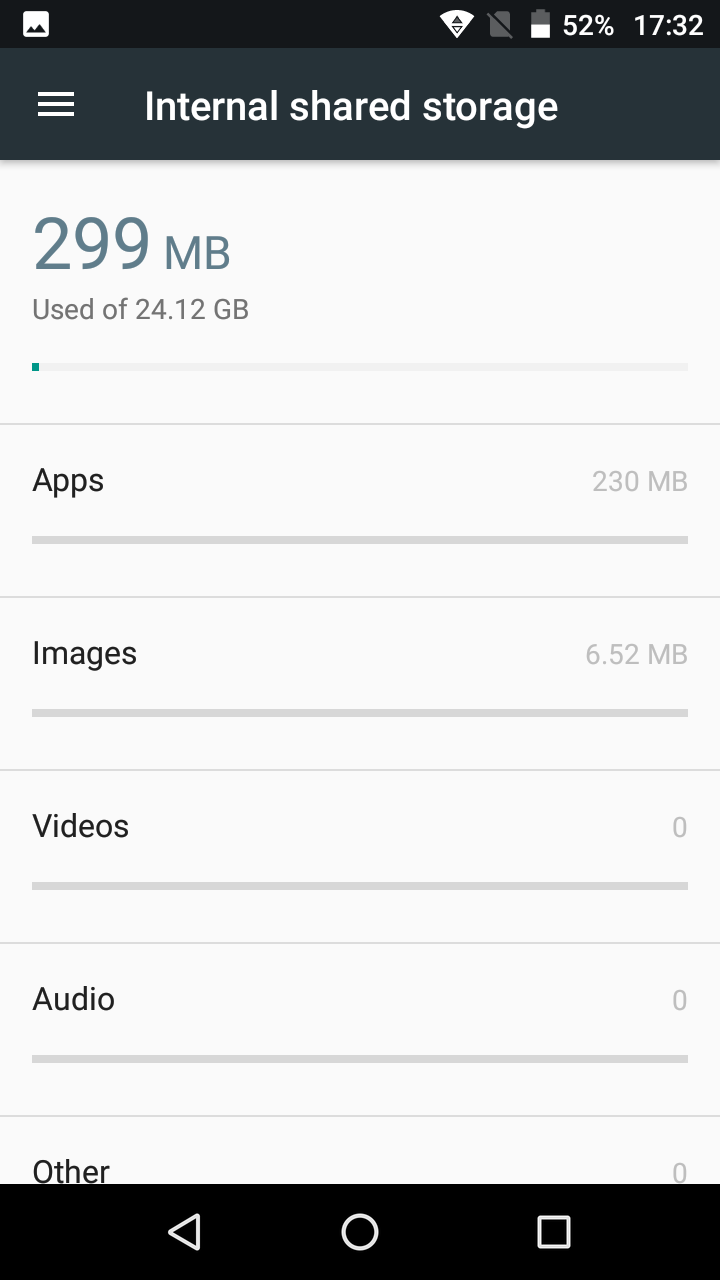Open the Videos storage row
720x1280 pixels.
pos(360,857)
